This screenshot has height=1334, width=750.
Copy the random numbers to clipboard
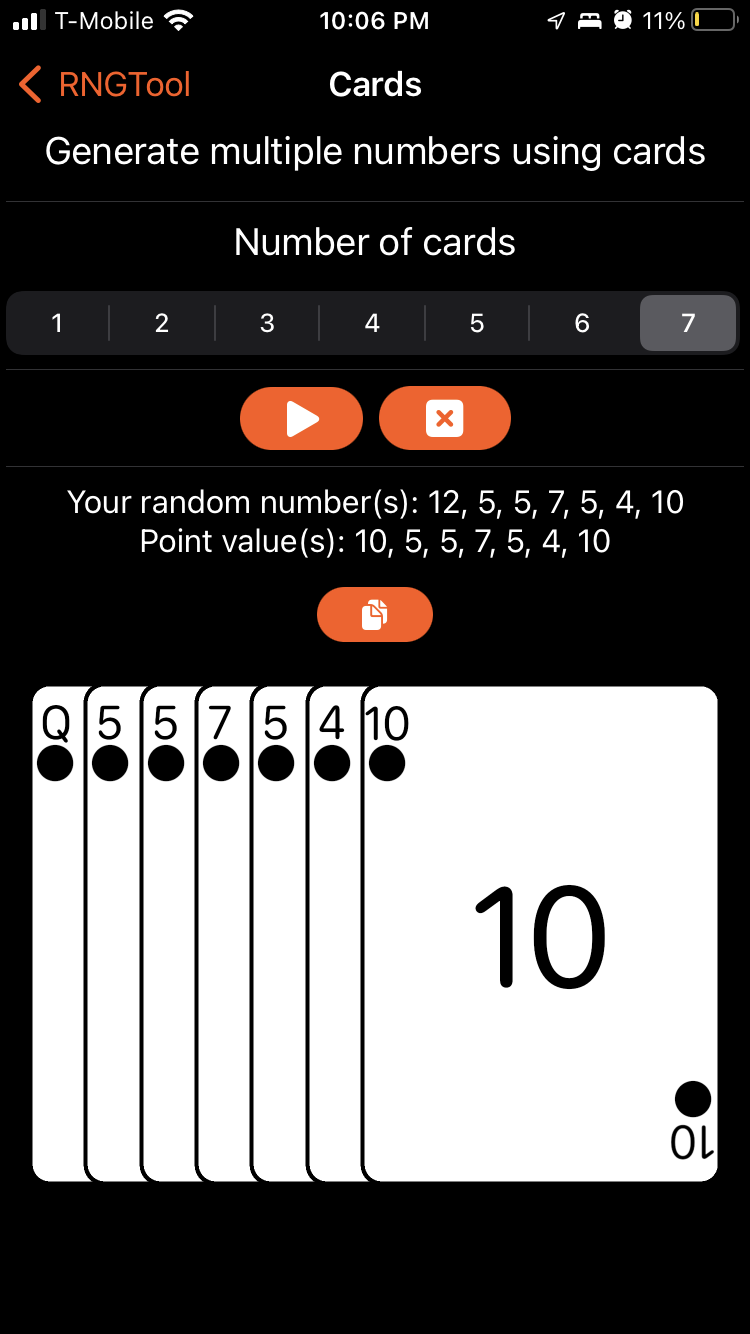[375, 614]
